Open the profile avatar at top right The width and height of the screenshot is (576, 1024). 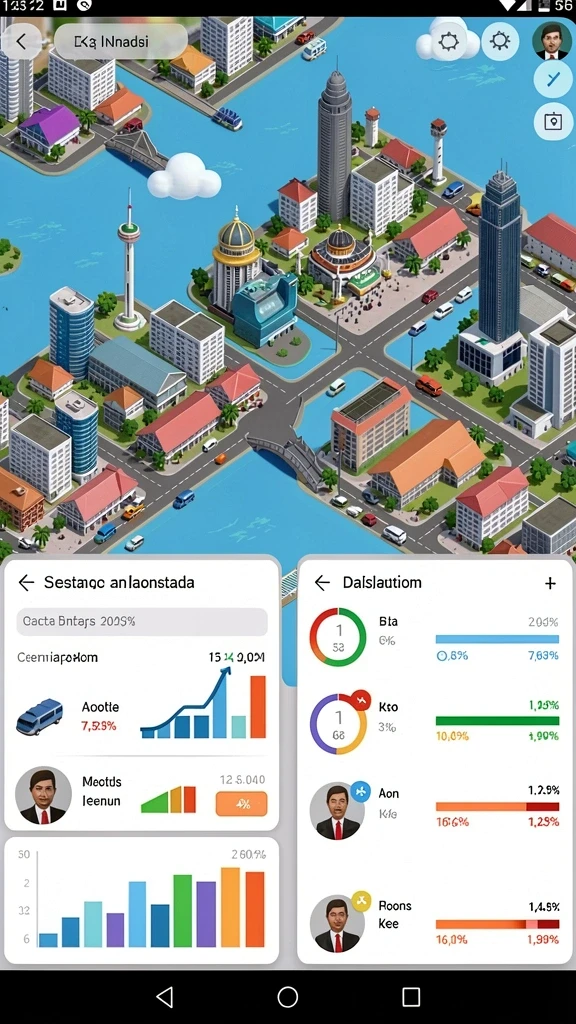click(x=552, y=41)
